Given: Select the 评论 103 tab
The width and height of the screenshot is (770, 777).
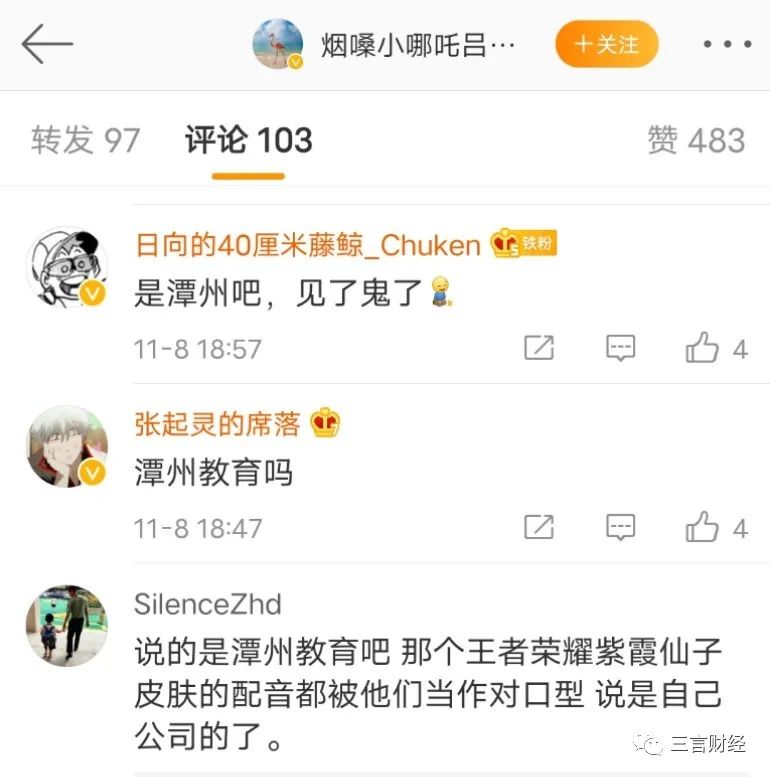Looking at the screenshot, I should (x=248, y=140).
